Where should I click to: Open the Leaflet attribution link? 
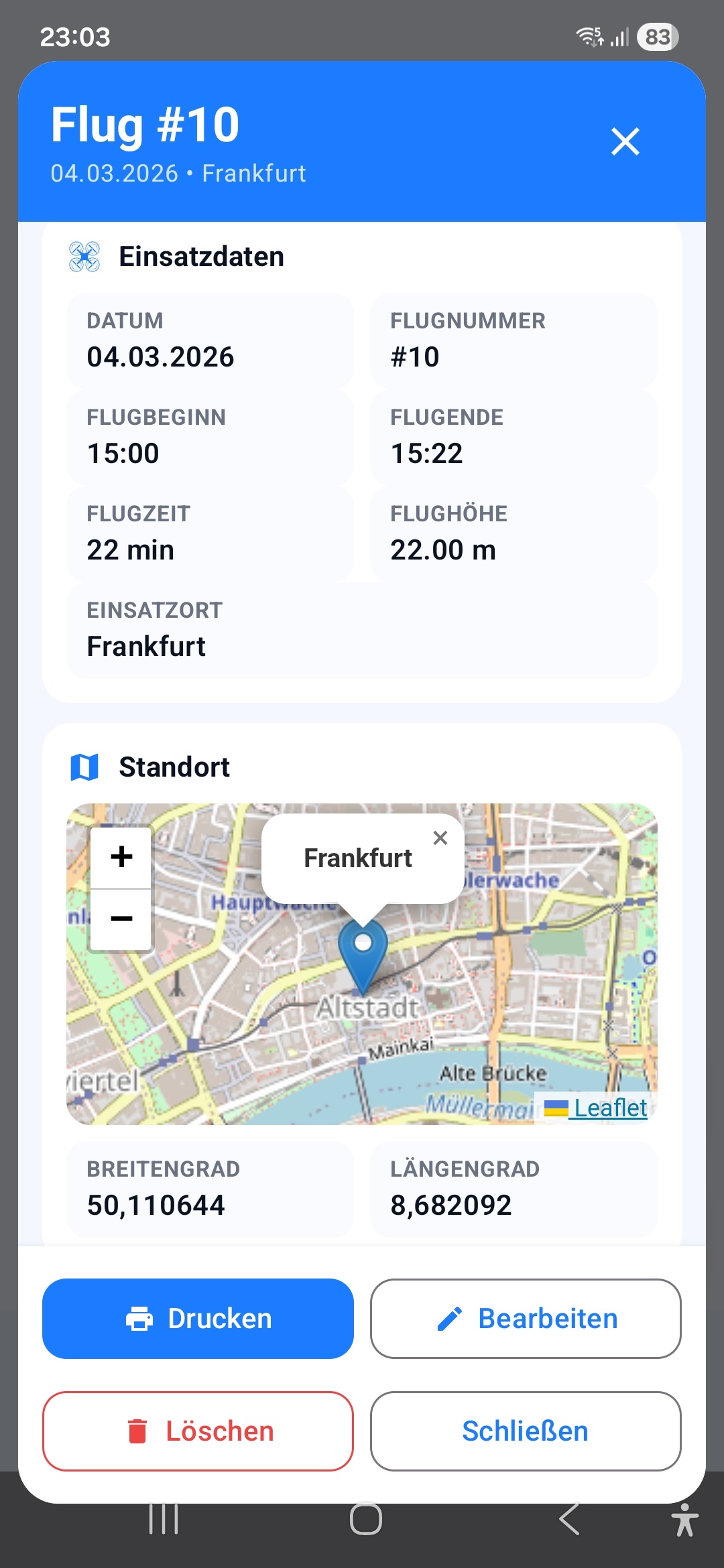(609, 1108)
